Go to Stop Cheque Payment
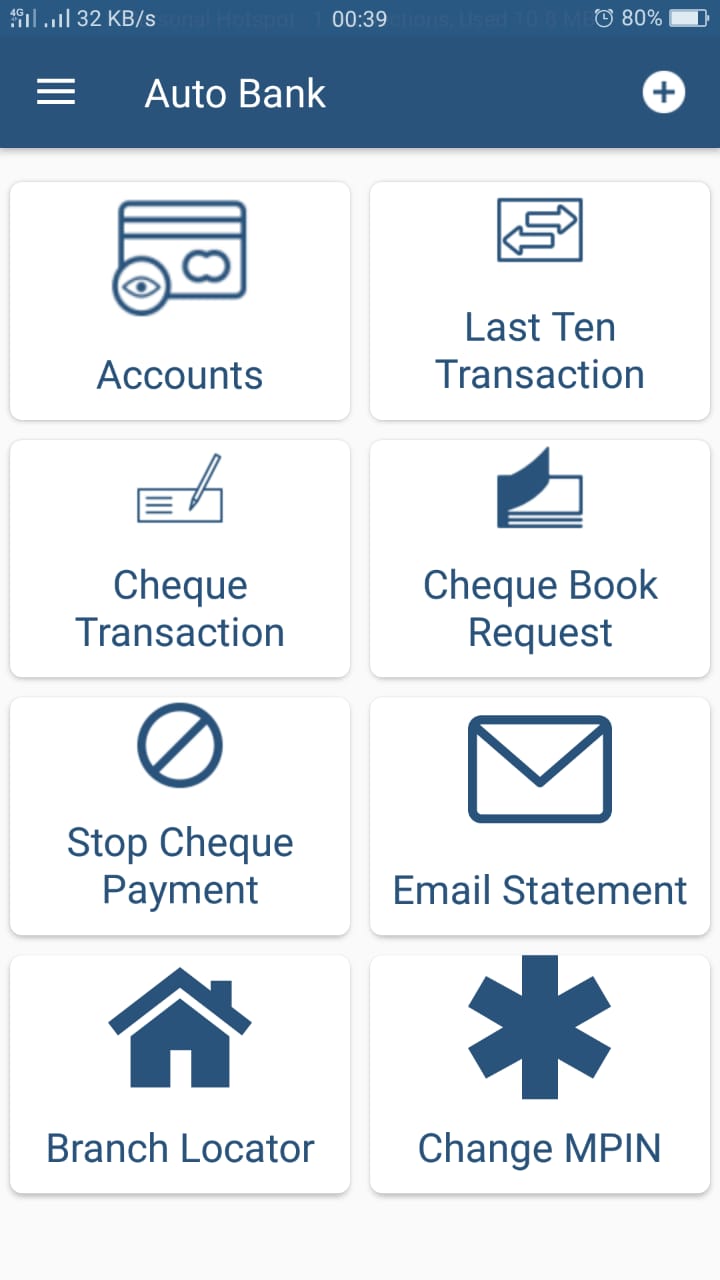 (180, 816)
